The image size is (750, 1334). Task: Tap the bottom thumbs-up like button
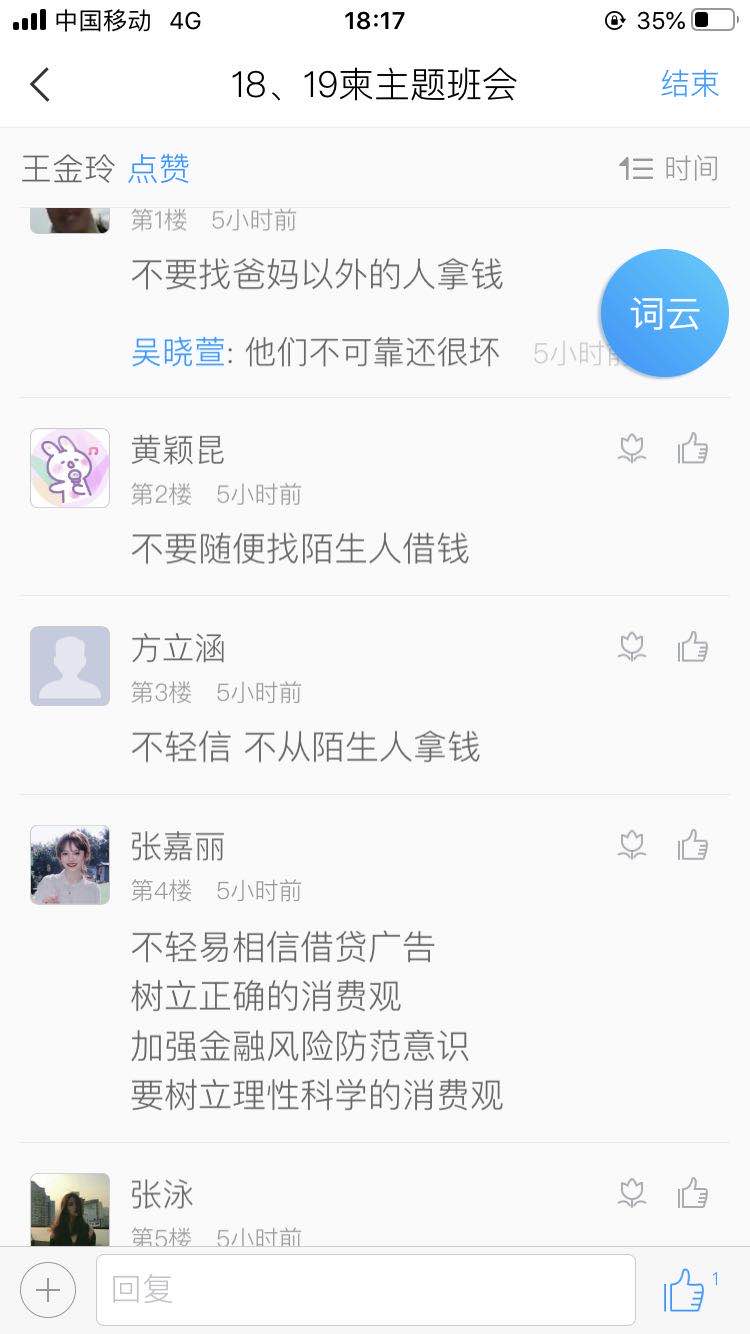685,1290
